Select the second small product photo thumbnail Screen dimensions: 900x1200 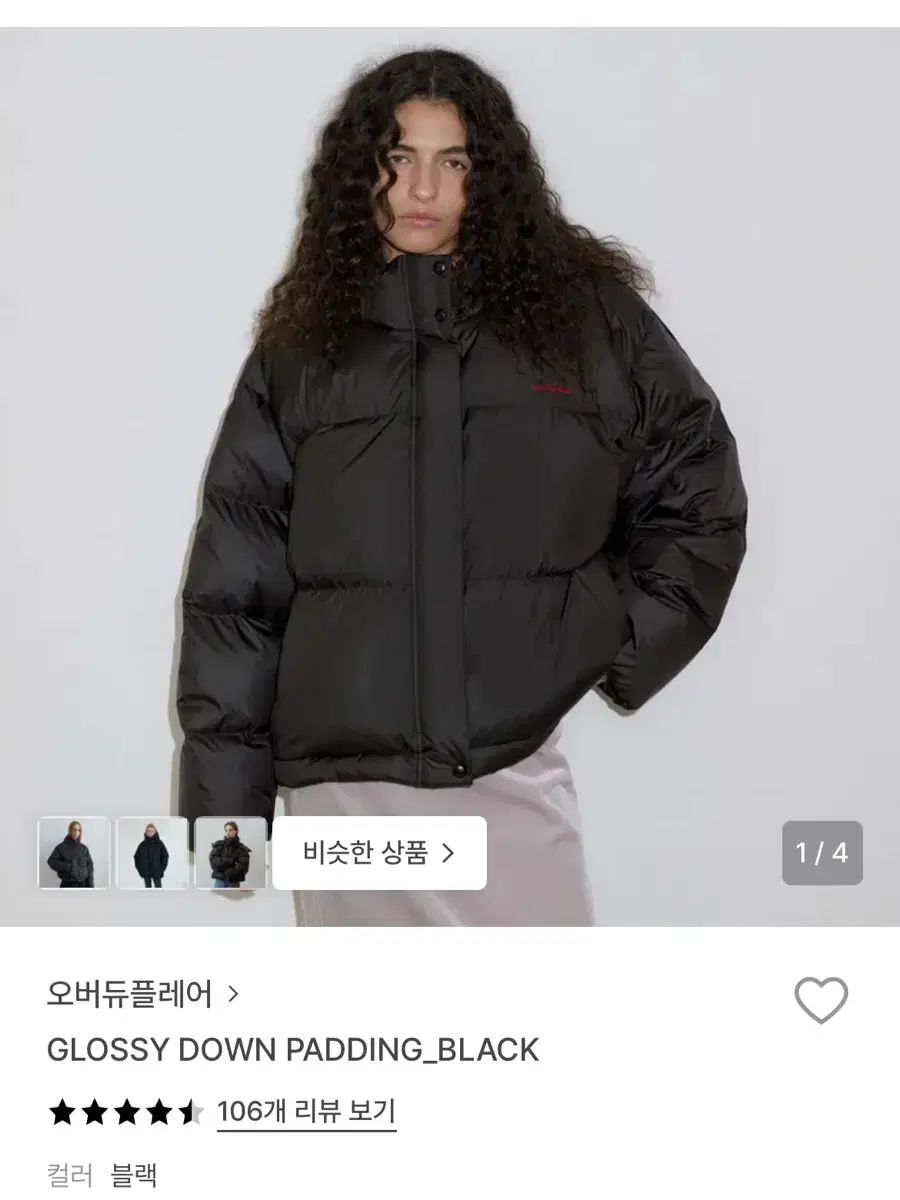click(x=152, y=853)
